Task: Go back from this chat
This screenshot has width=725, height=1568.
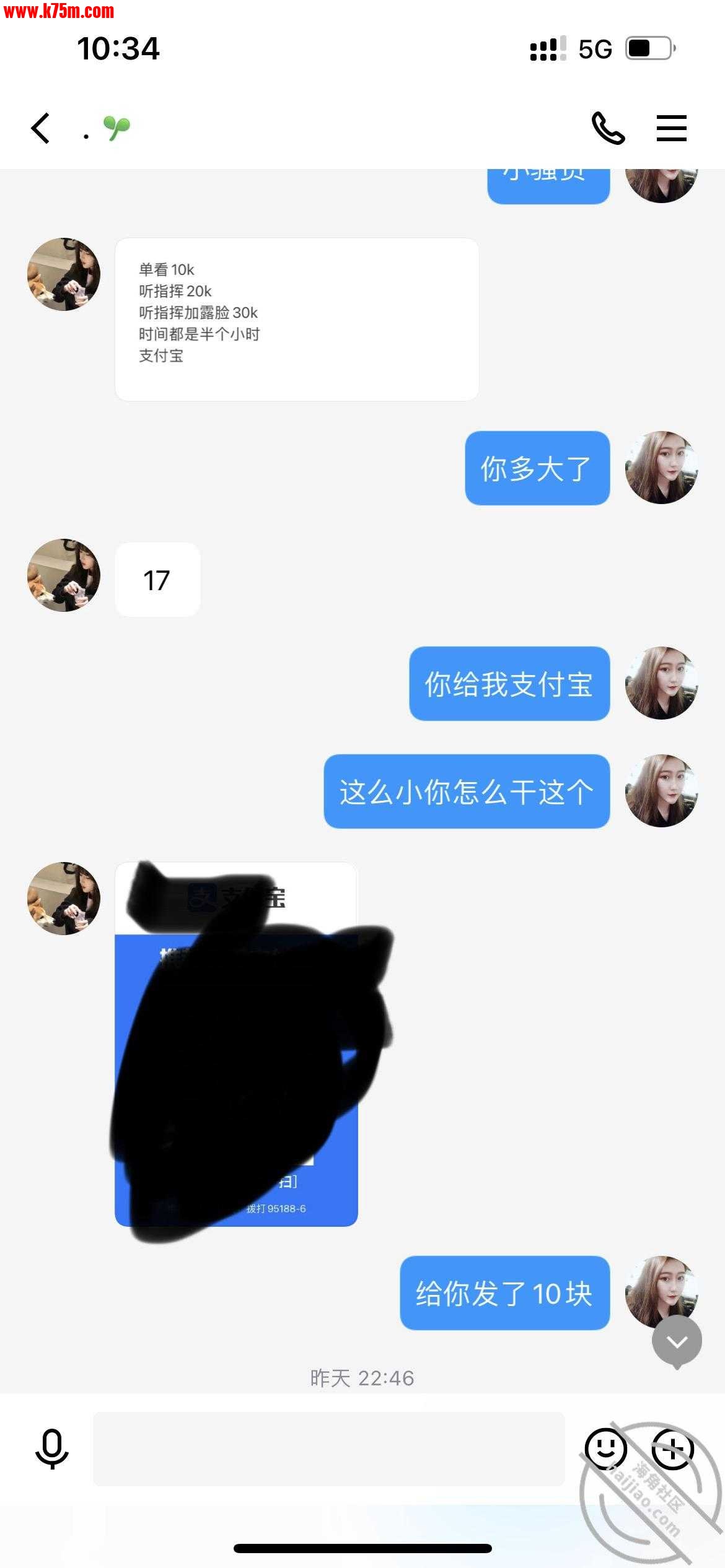Action: click(41, 128)
